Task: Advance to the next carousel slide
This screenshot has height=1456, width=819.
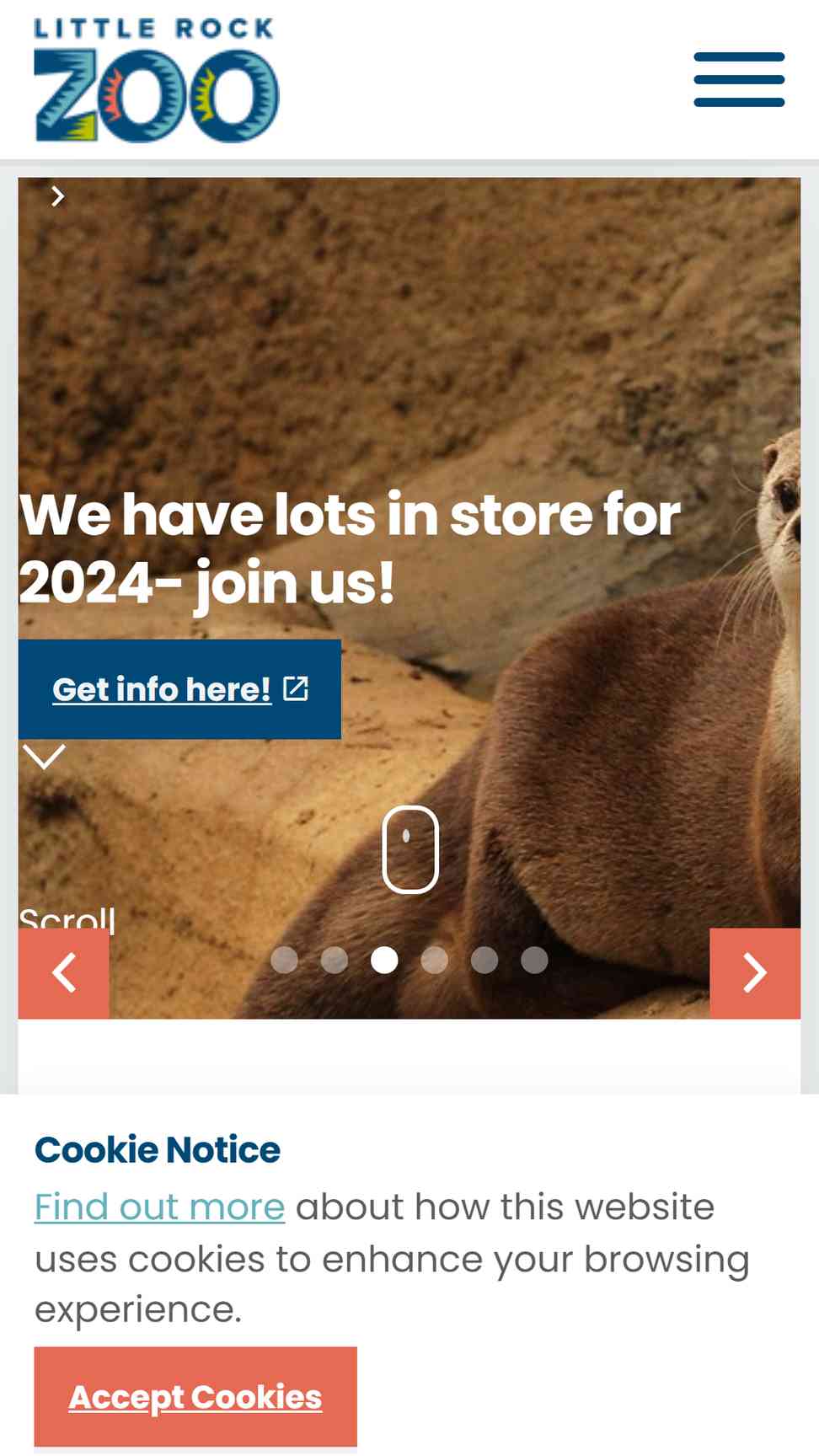Action: [755, 973]
